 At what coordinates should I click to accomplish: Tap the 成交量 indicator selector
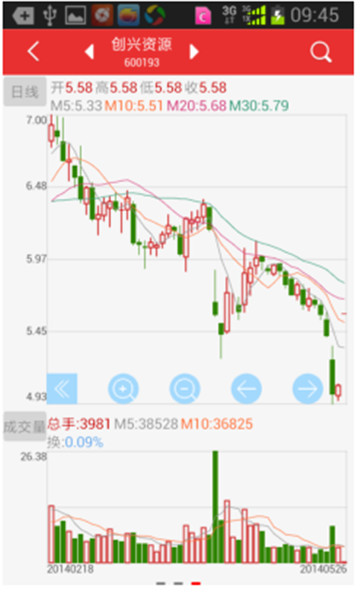(25, 427)
